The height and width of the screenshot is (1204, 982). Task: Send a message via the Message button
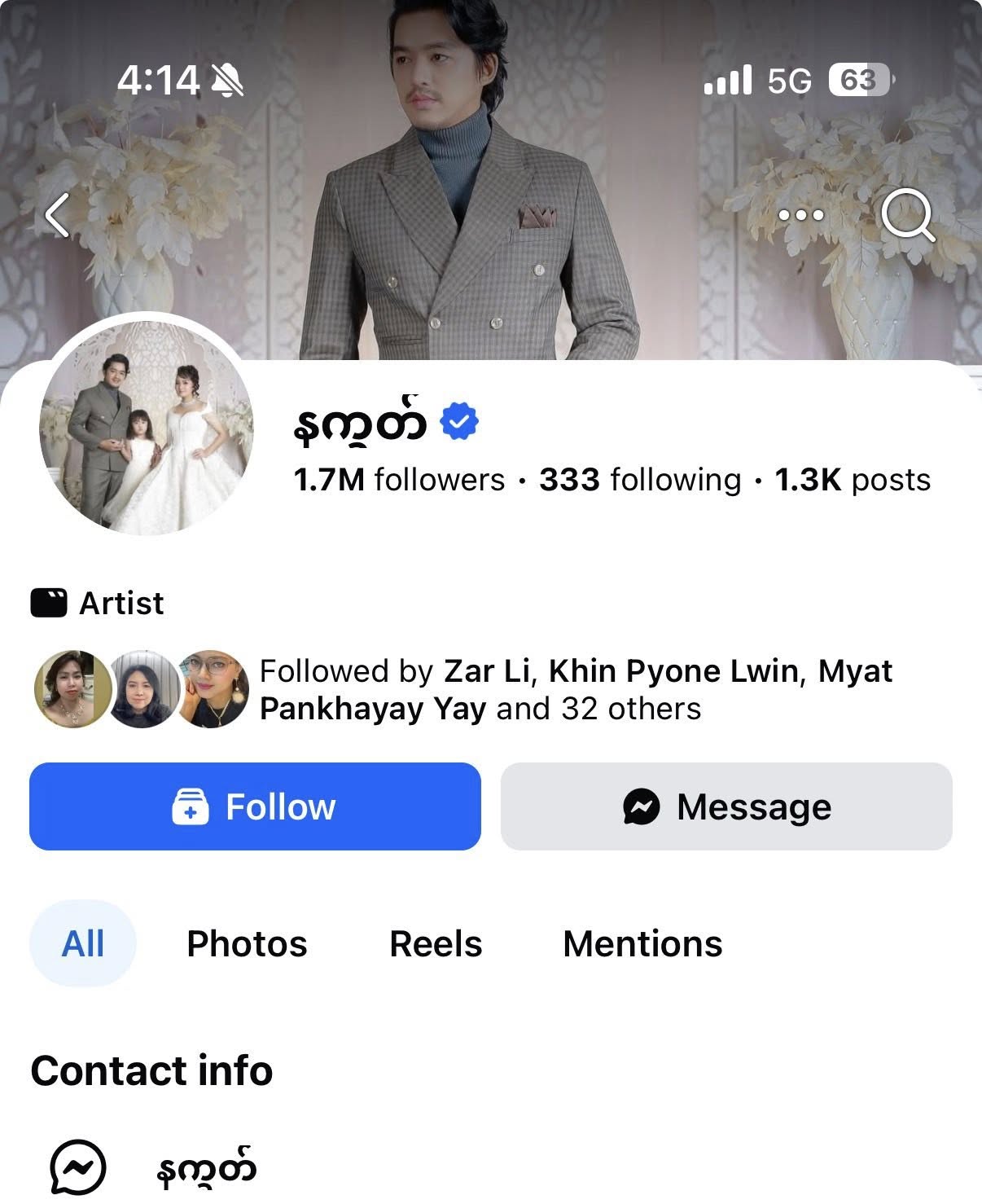(726, 806)
